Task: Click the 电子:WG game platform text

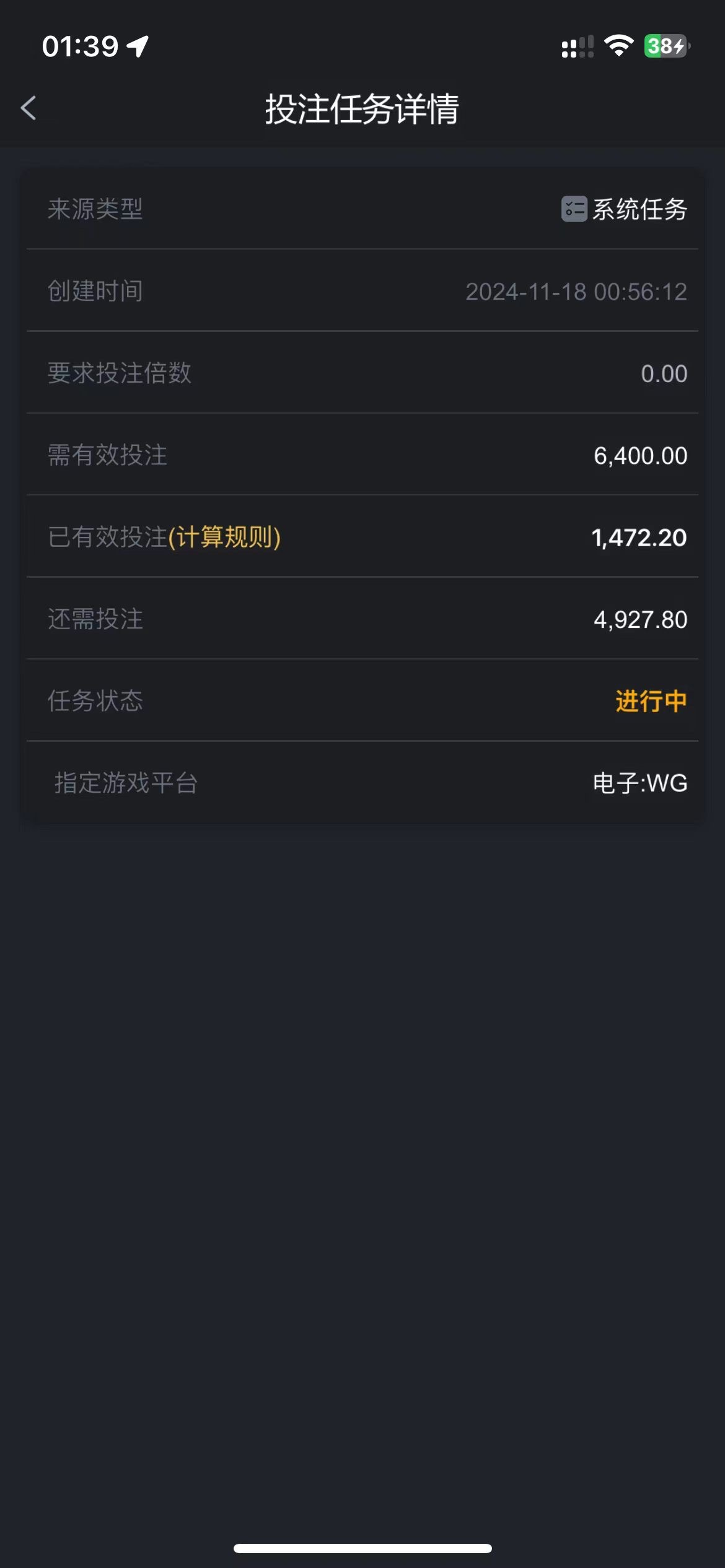Action: [x=640, y=783]
